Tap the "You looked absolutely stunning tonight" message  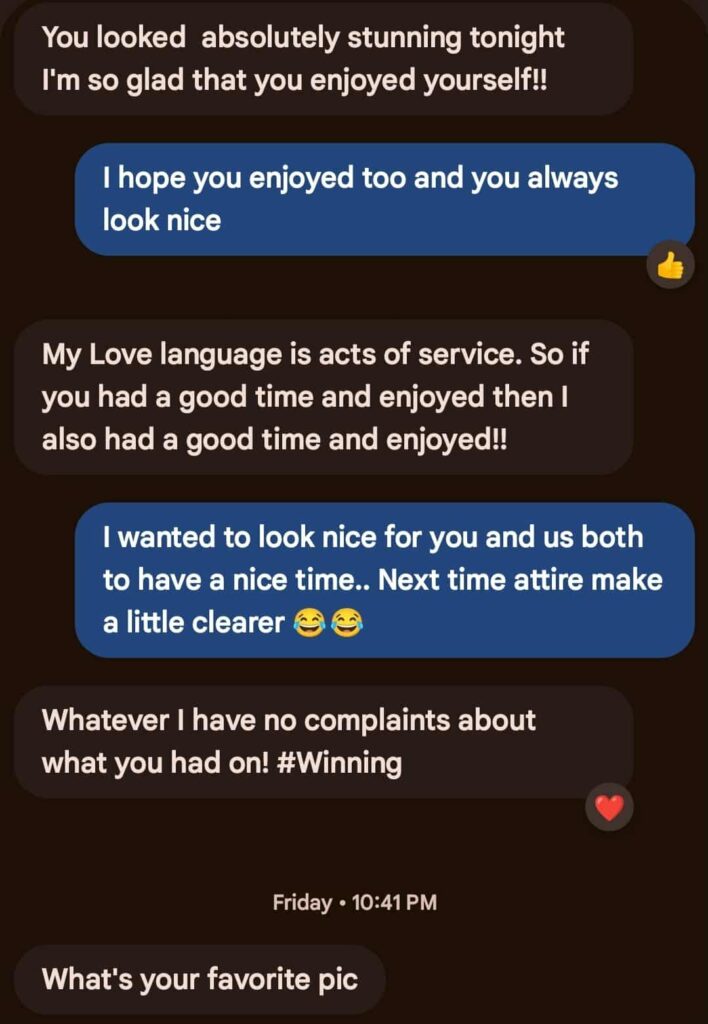point(322,58)
